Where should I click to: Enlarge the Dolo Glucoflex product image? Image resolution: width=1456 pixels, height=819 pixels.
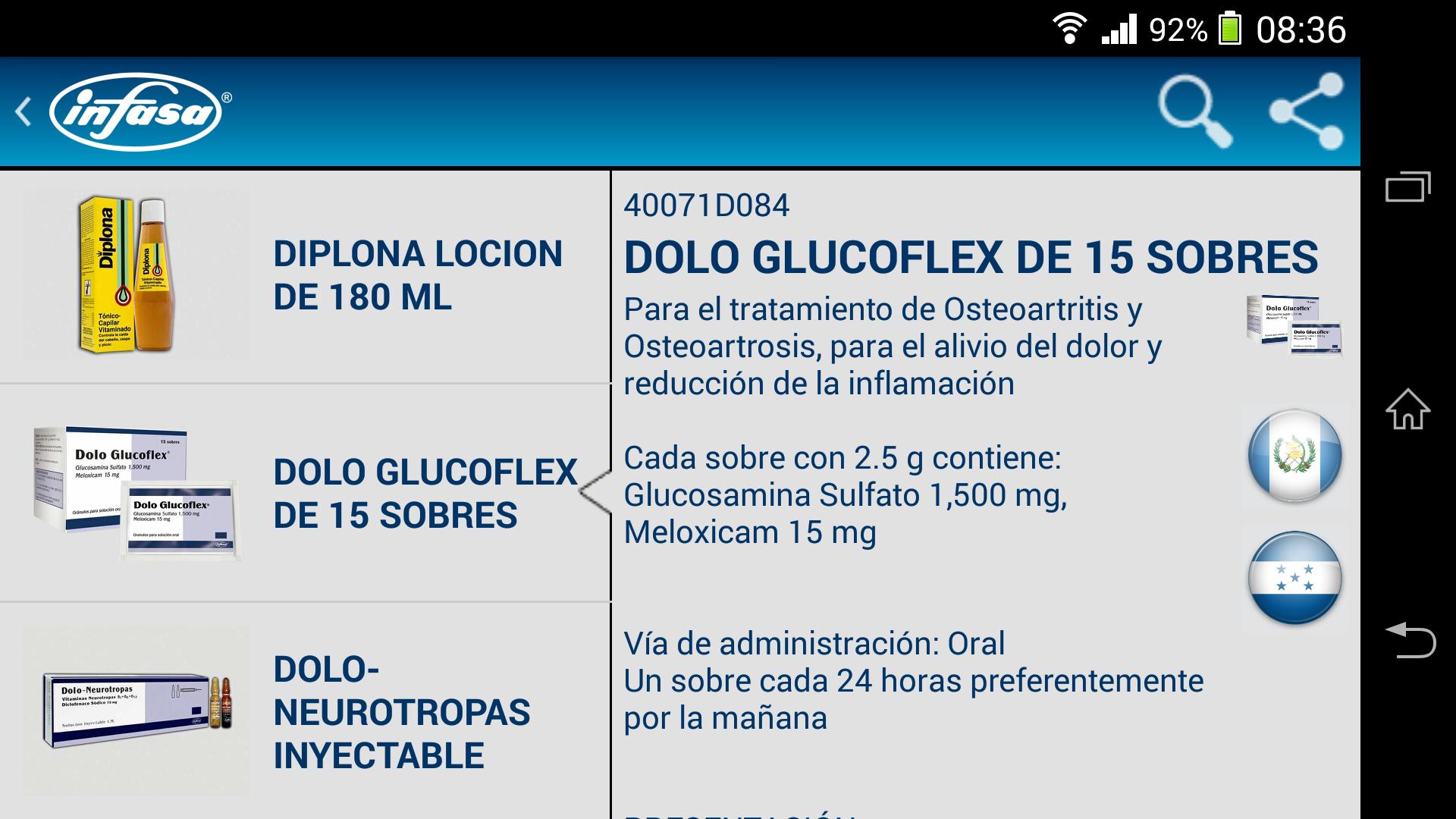pyautogui.click(x=1295, y=326)
